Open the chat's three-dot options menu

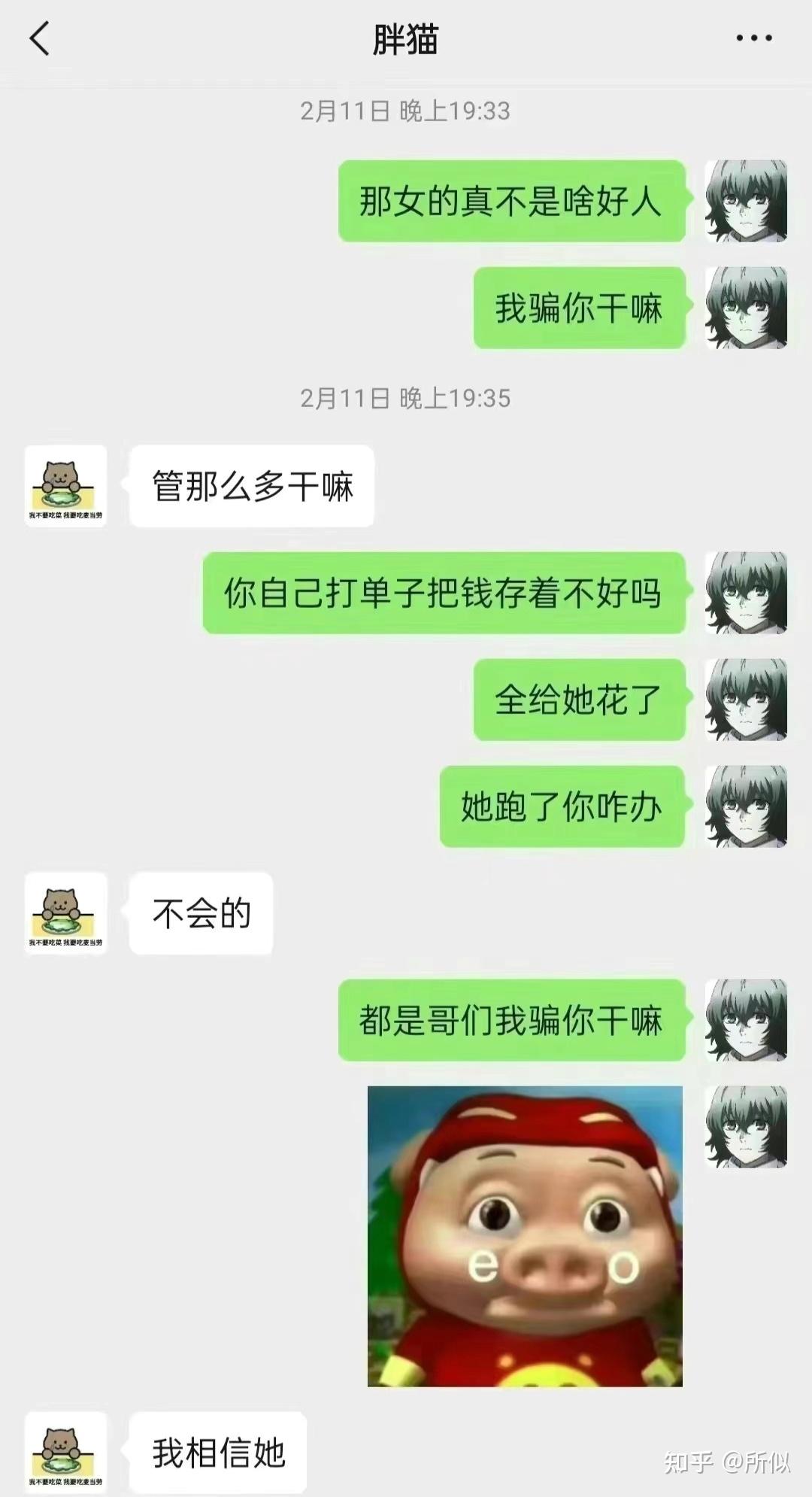pyautogui.click(x=753, y=38)
